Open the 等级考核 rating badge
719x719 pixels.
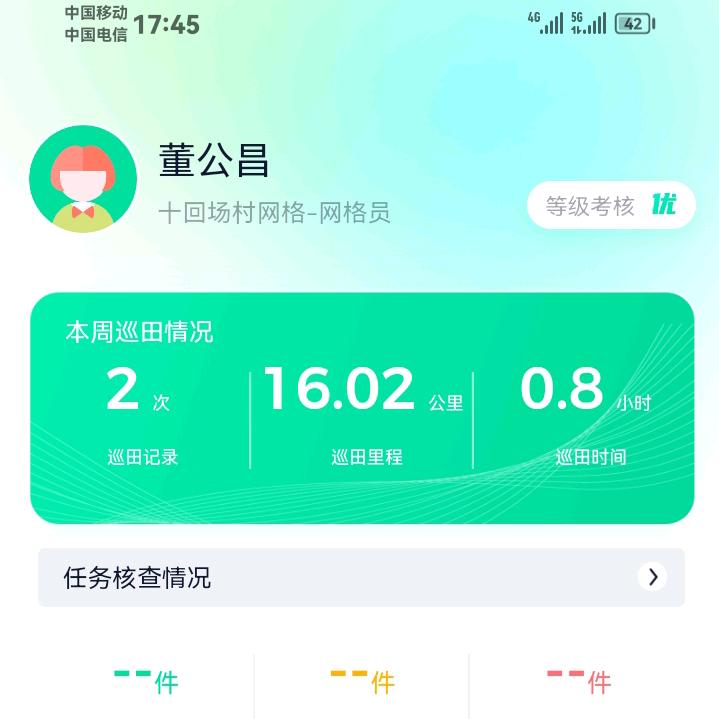[x=611, y=206]
